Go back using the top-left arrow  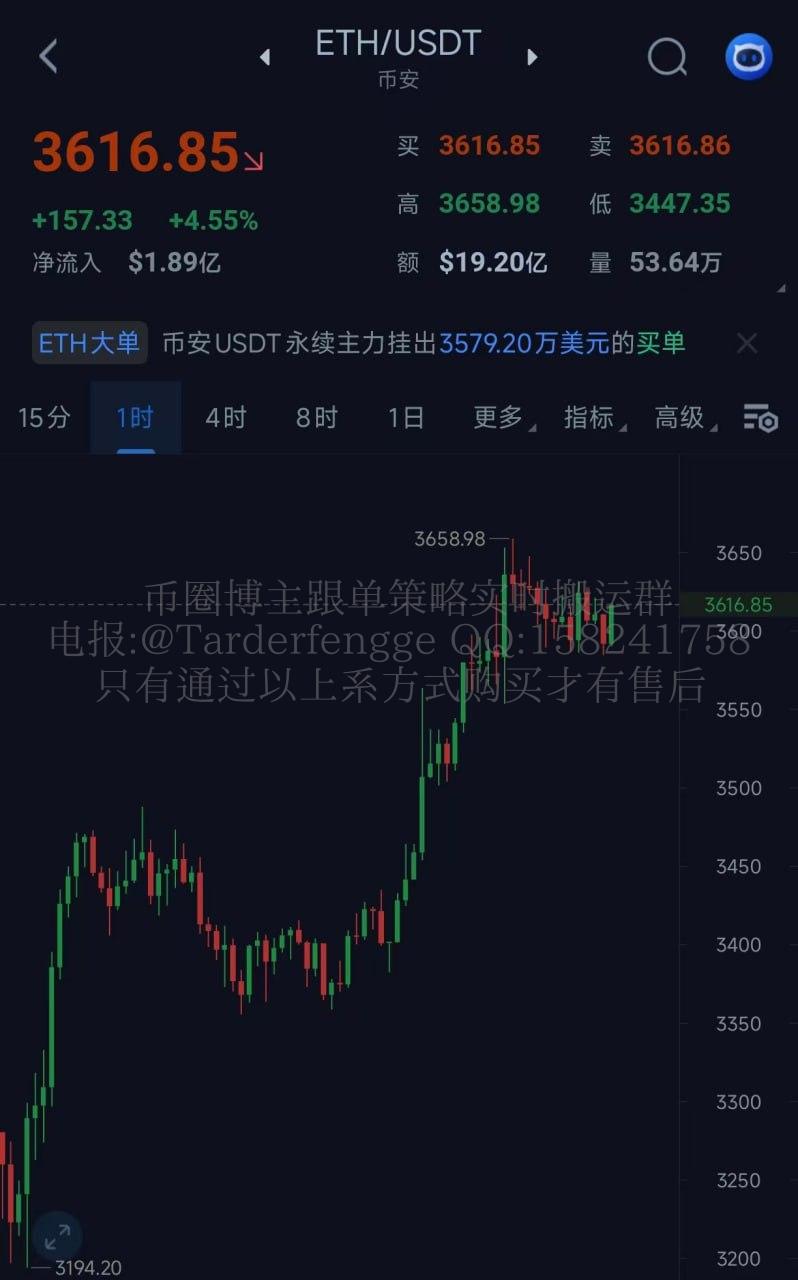(x=48, y=57)
